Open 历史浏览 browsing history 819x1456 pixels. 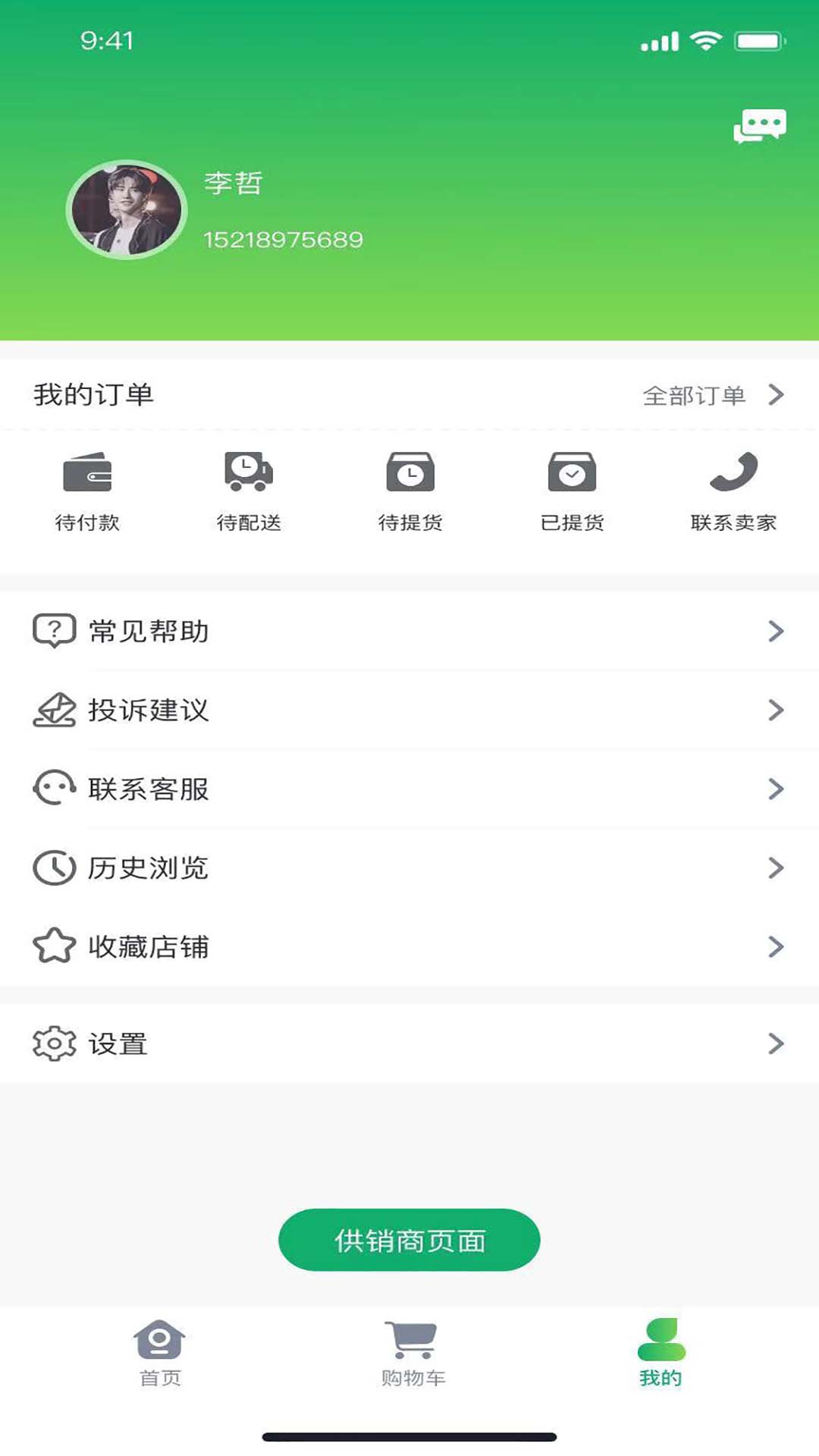[409, 868]
